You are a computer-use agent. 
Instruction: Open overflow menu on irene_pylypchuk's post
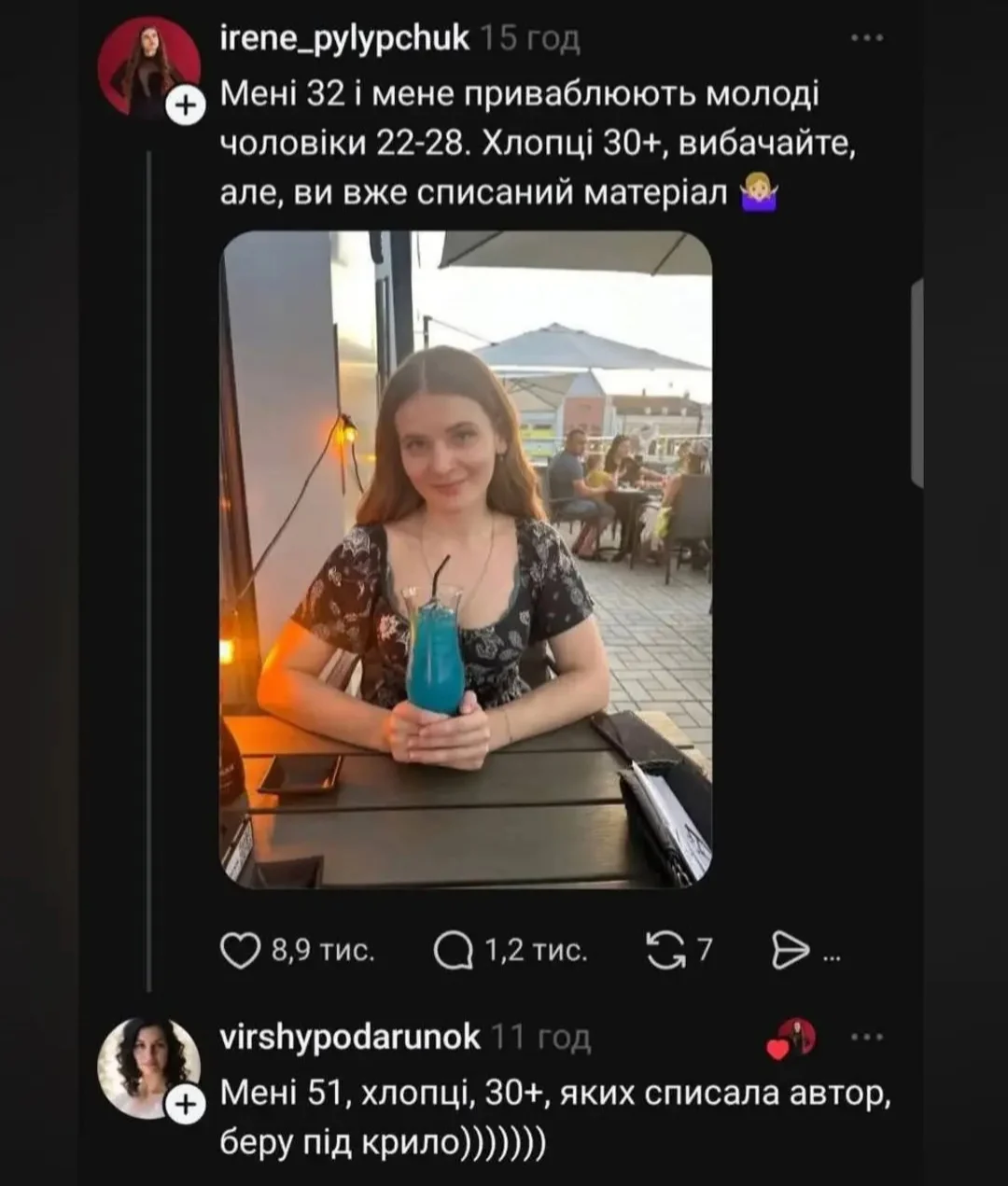coord(867,39)
